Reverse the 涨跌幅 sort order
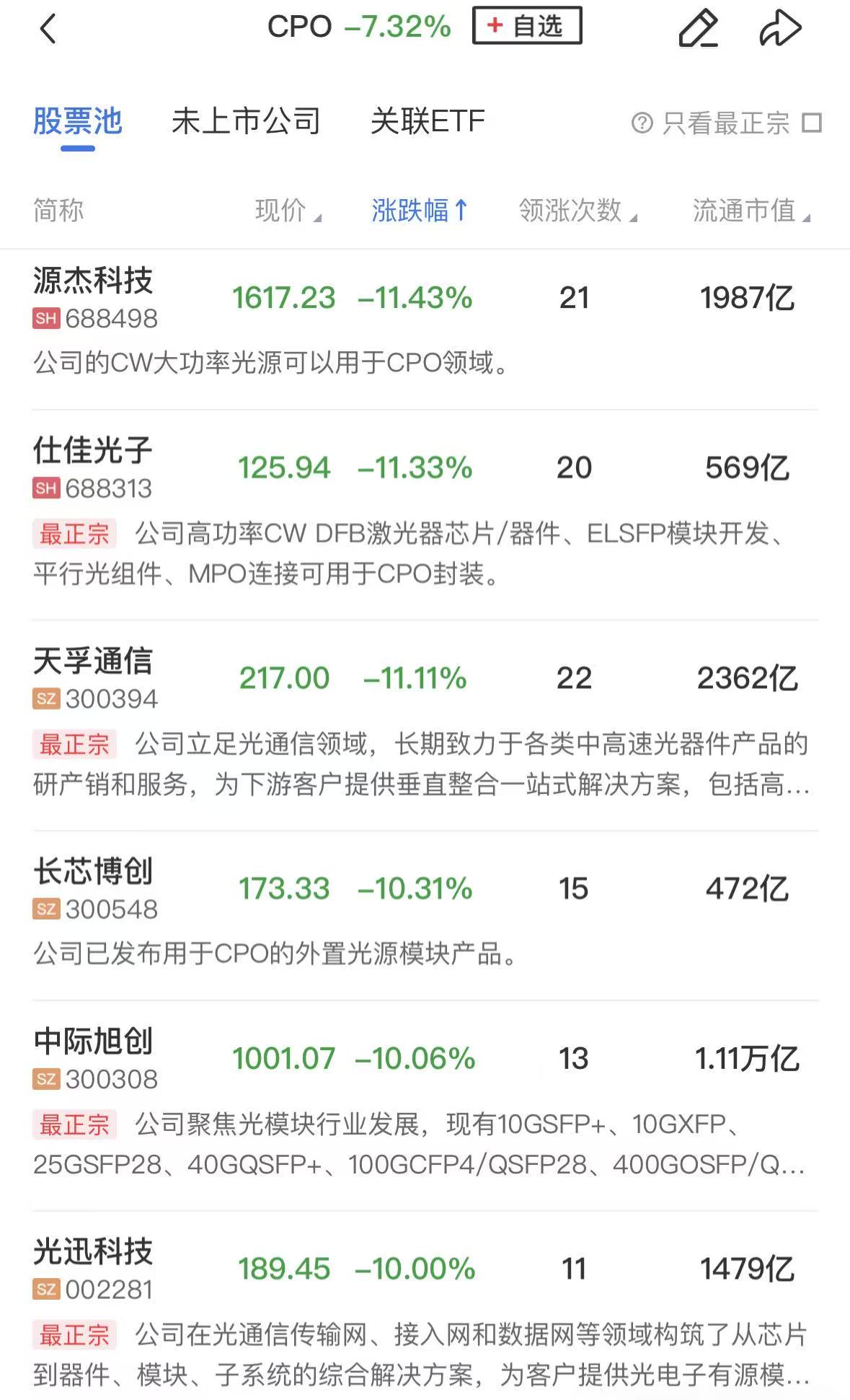The image size is (850, 1400). point(420,211)
